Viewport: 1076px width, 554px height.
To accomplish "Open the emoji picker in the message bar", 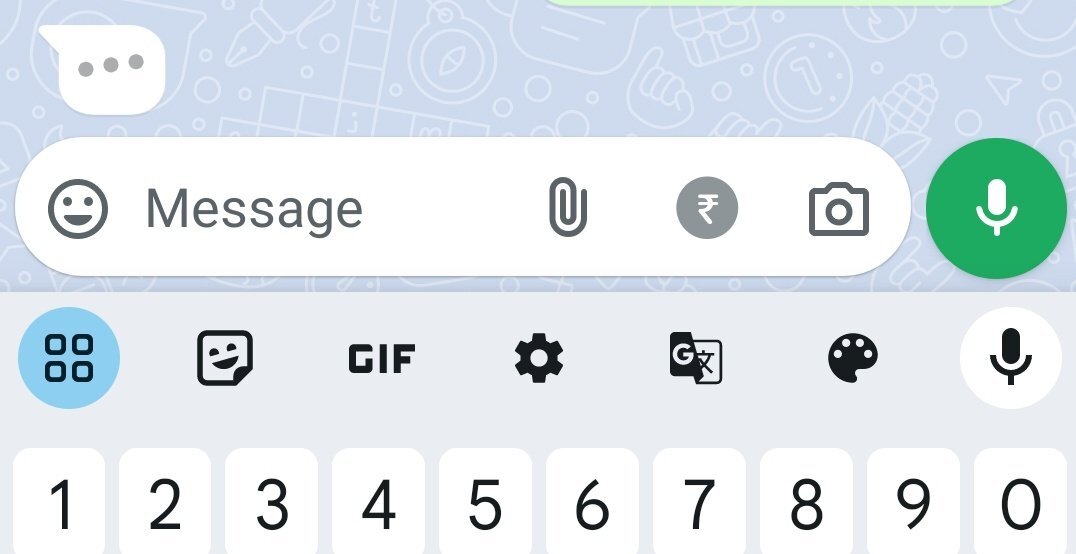I will (x=78, y=209).
